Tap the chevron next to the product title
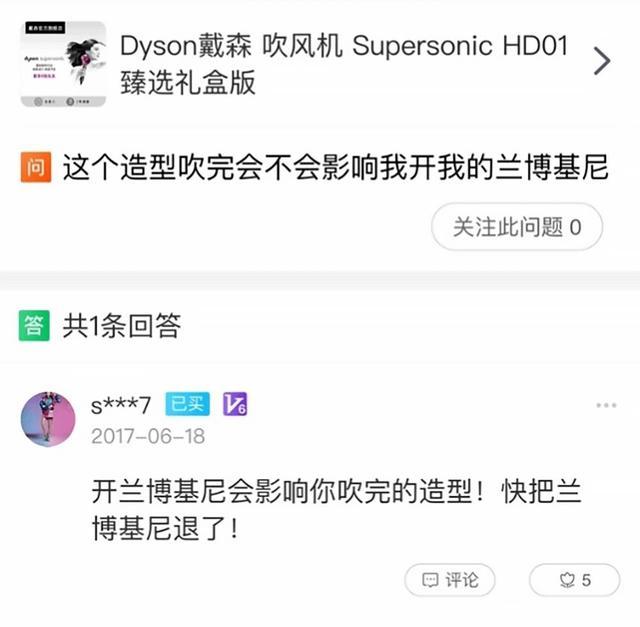The height and width of the screenshot is (627, 640). click(601, 62)
